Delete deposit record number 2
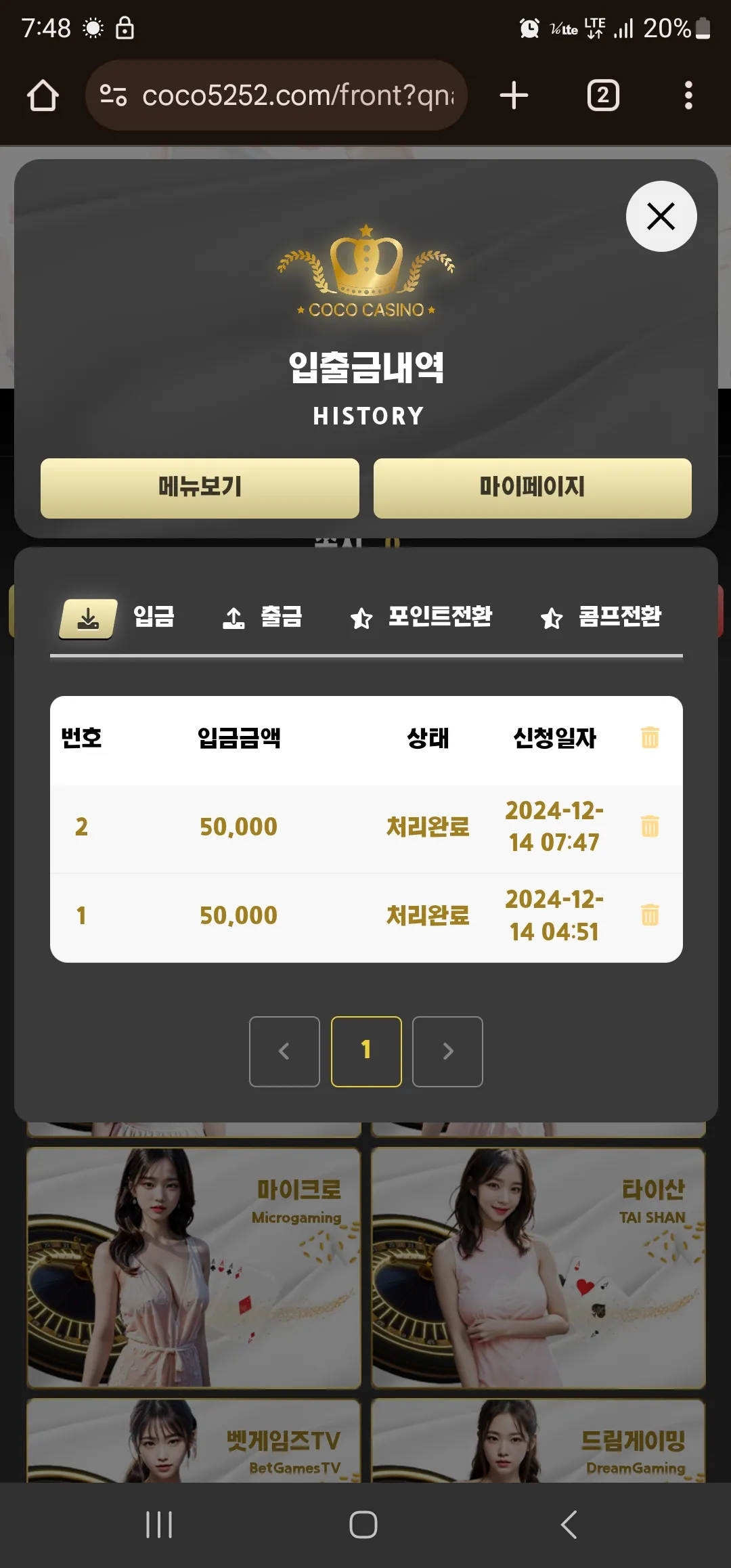 point(650,826)
